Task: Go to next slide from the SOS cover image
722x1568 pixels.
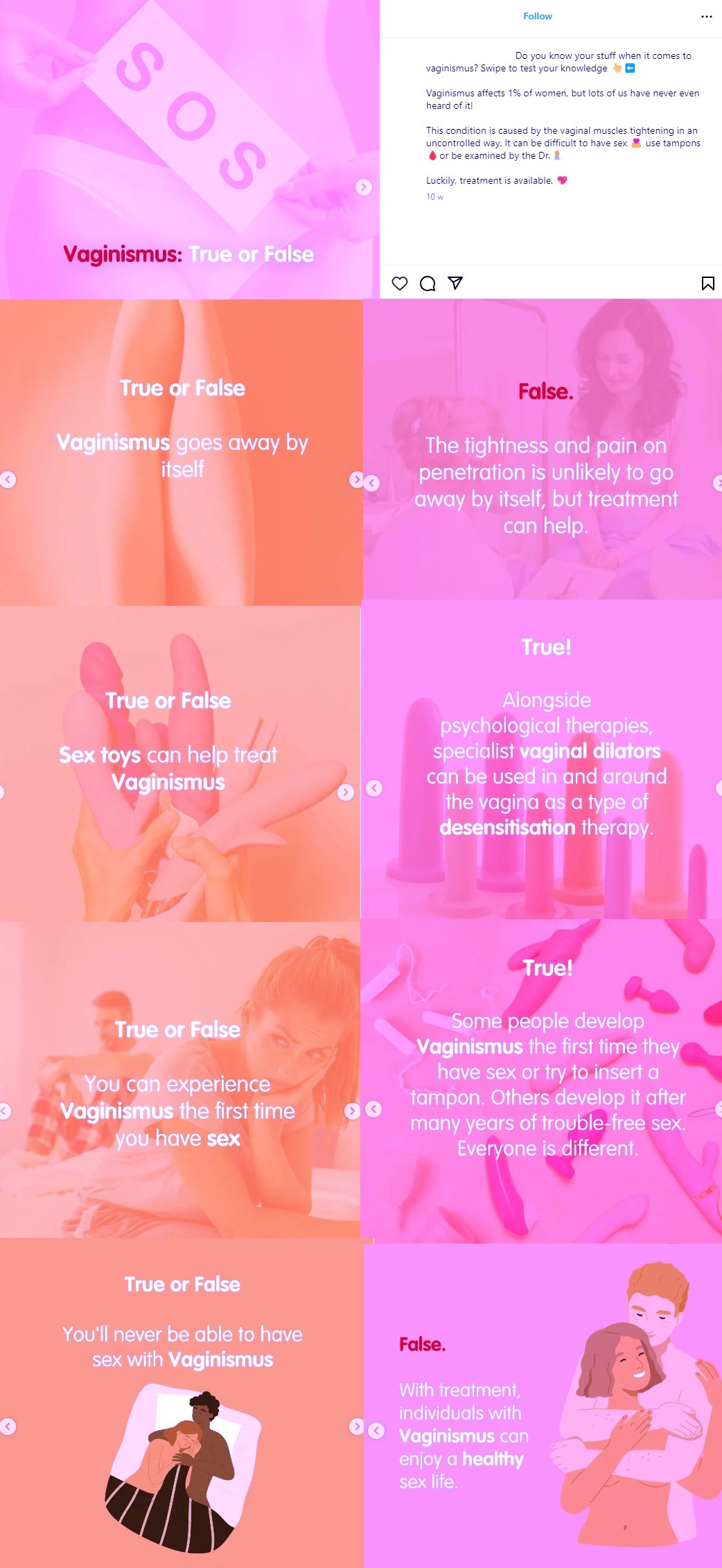Action: [x=364, y=187]
